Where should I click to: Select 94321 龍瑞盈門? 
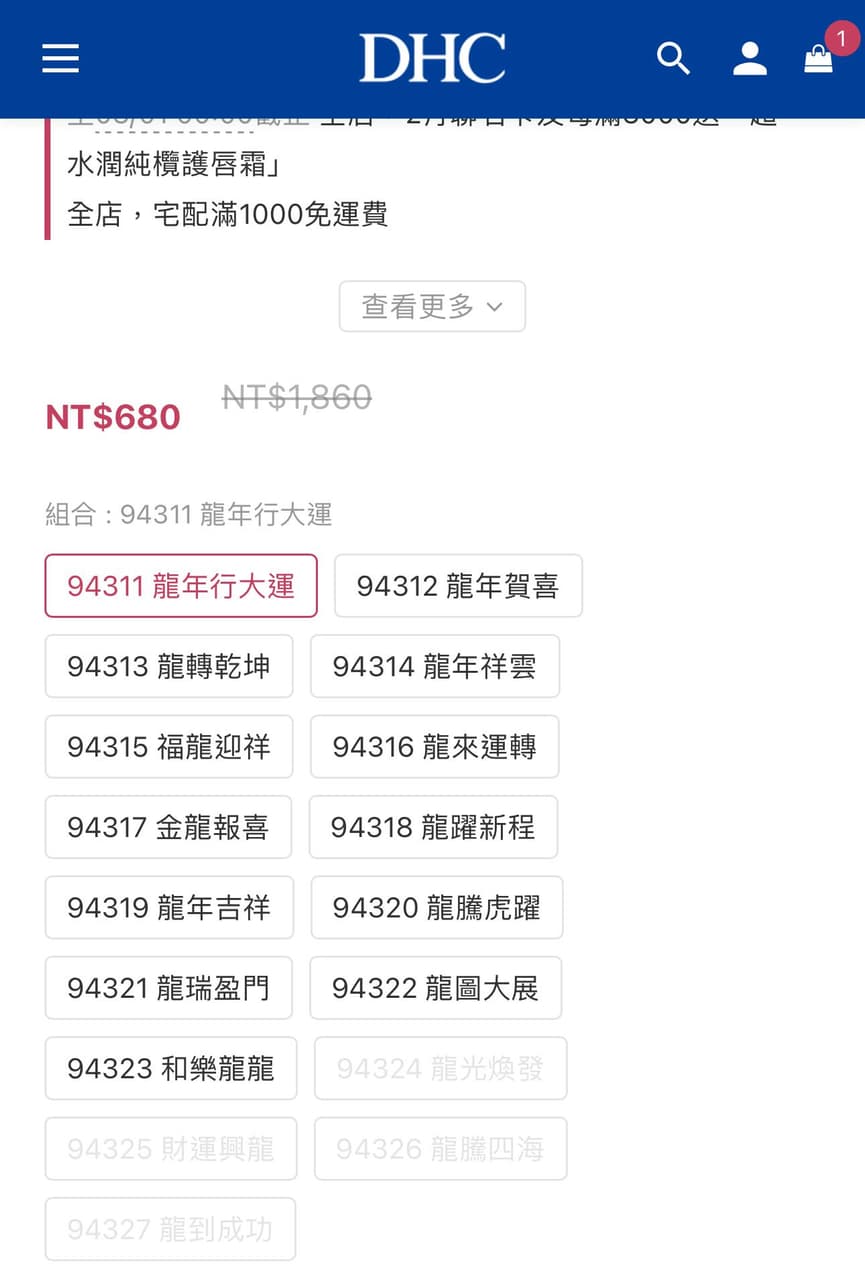[x=168, y=988]
